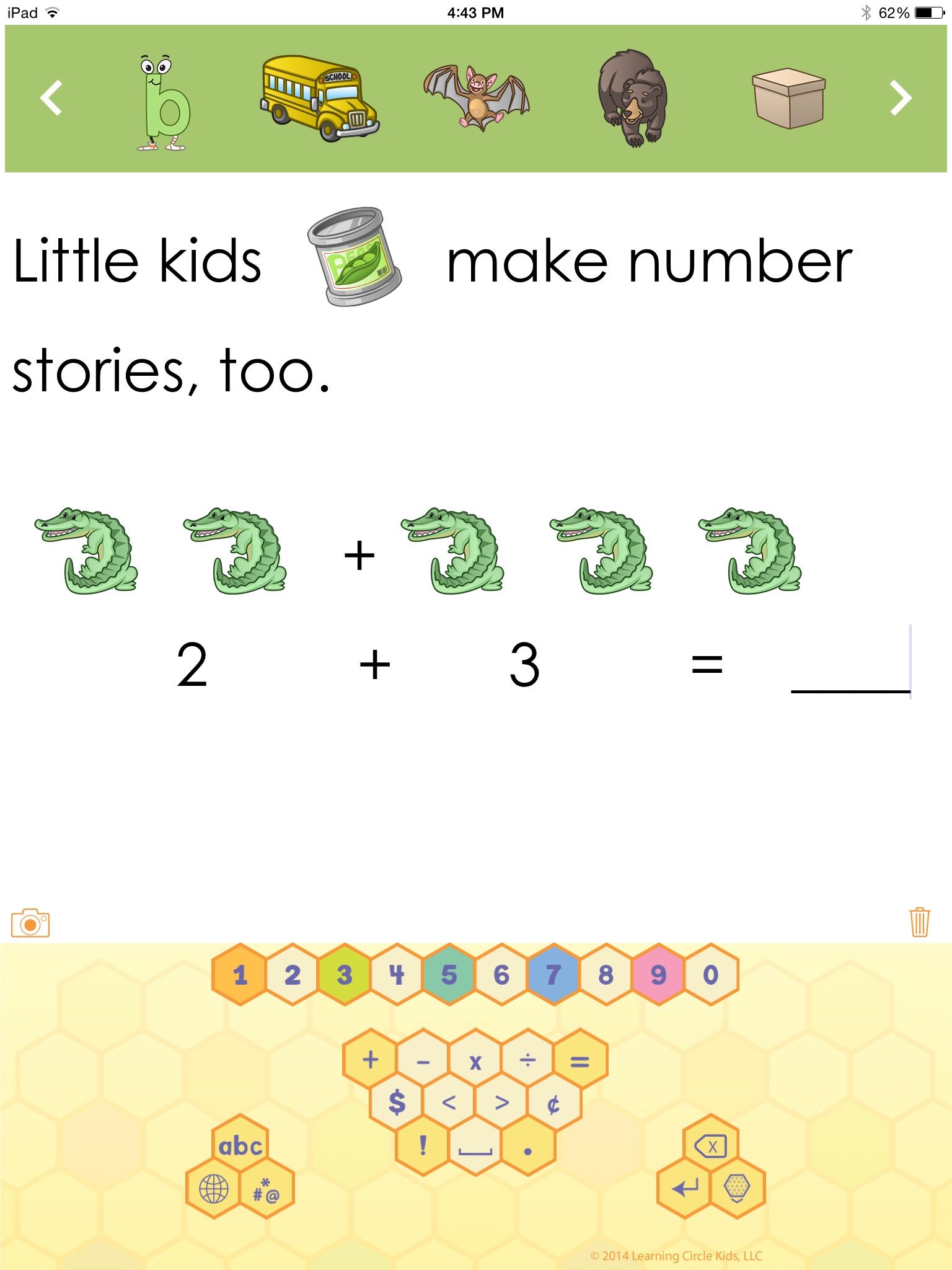Insert the cardboard box picture
This screenshot has width=952, height=1270.
[788, 98]
